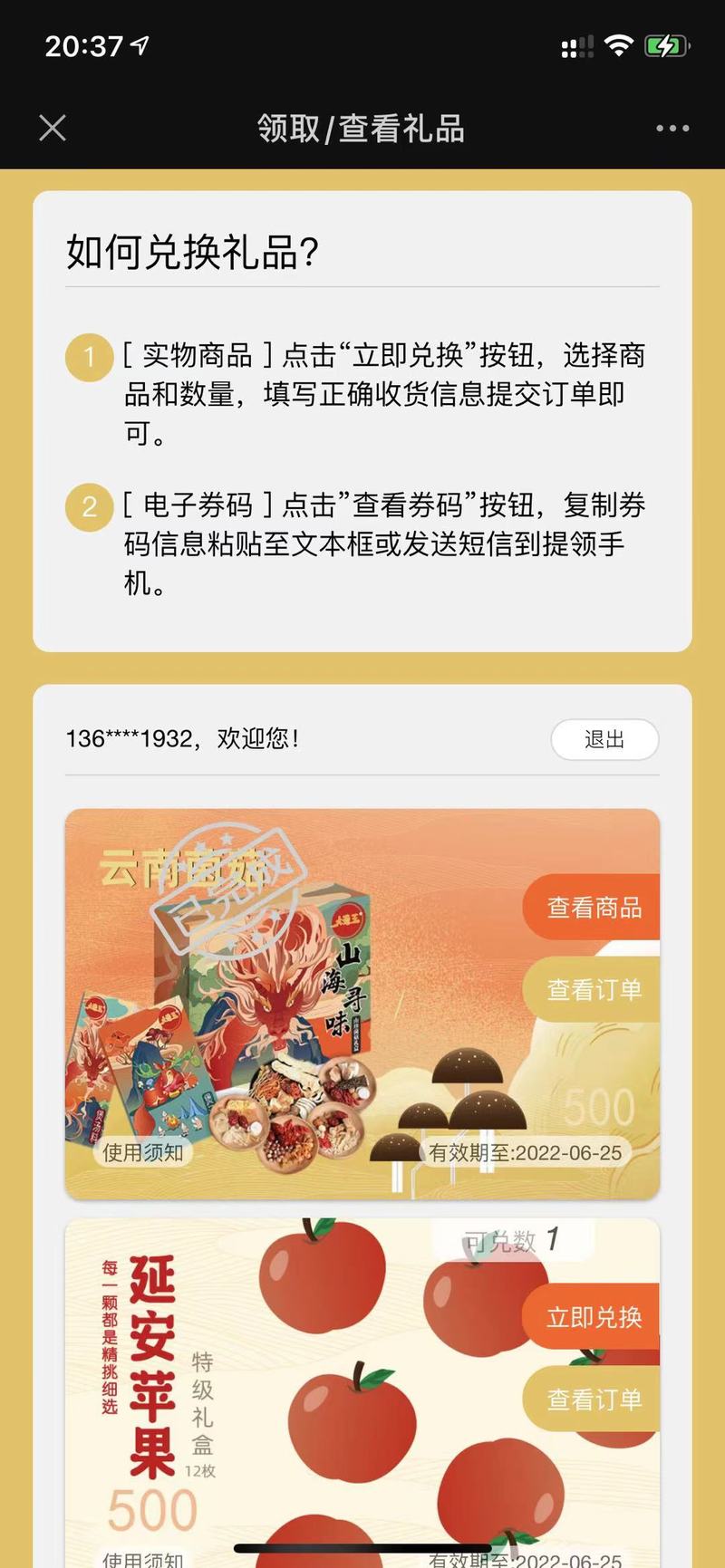Tap the 退出 logout button
Image resolution: width=725 pixels, height=1568 pixels.
click(604, 739)
